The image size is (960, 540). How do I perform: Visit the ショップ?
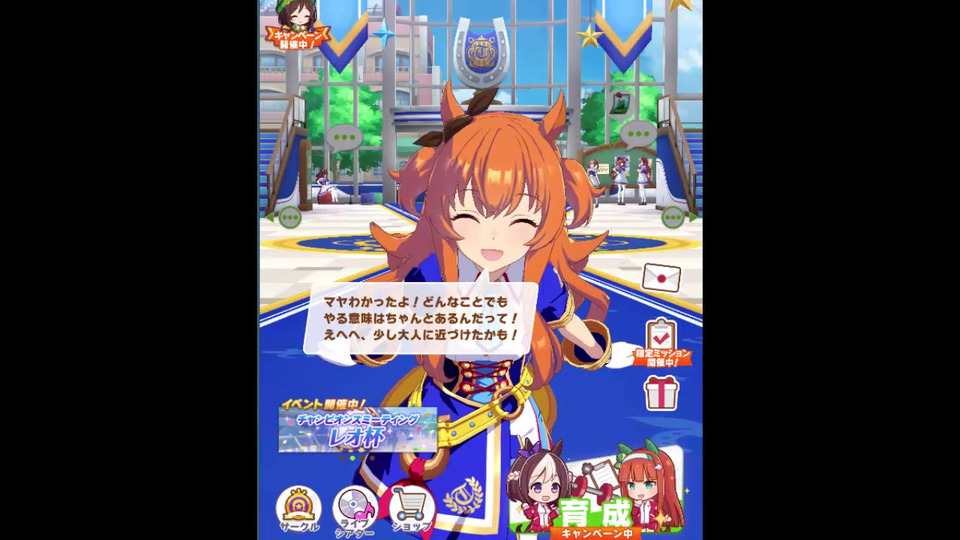pos(410,509)
